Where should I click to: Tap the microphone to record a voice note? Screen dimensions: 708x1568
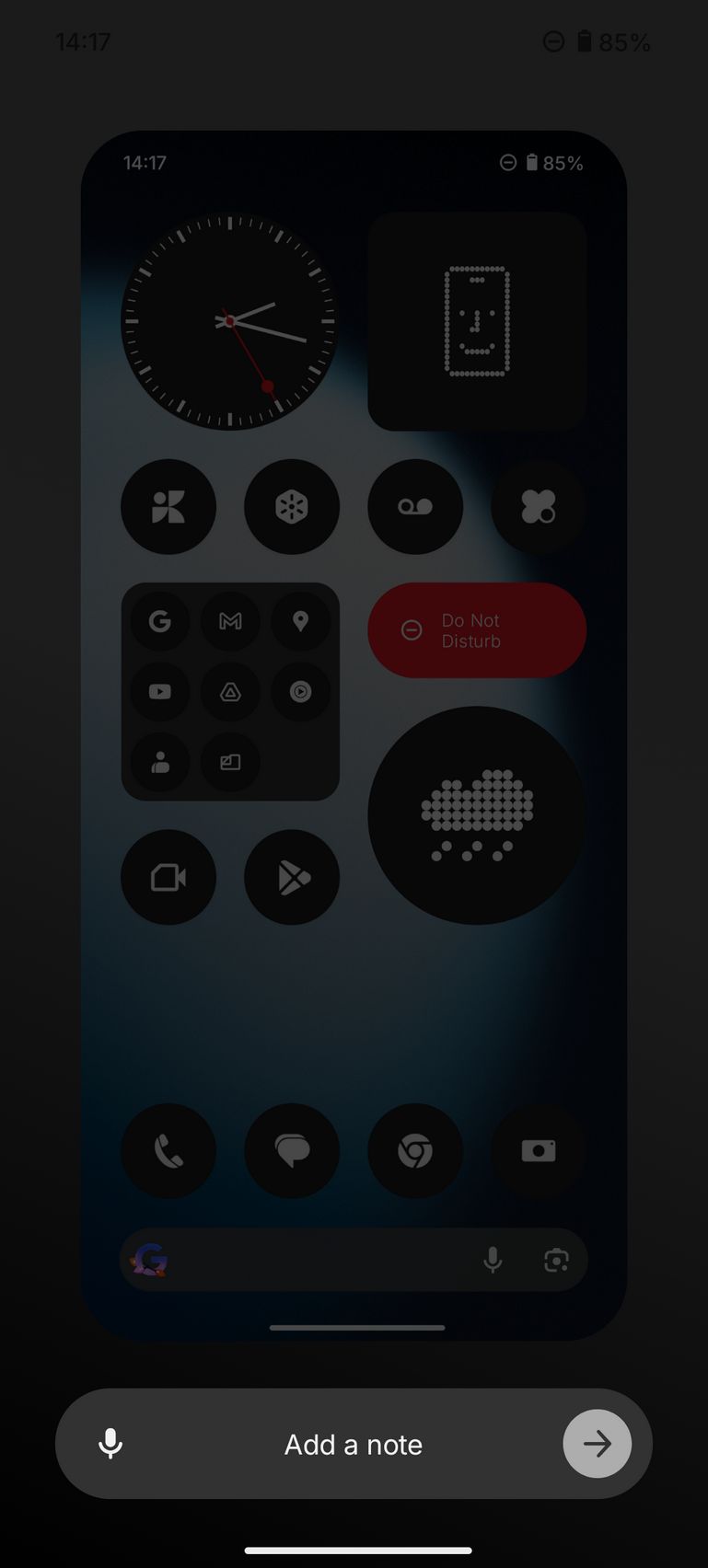point(110,1444)
